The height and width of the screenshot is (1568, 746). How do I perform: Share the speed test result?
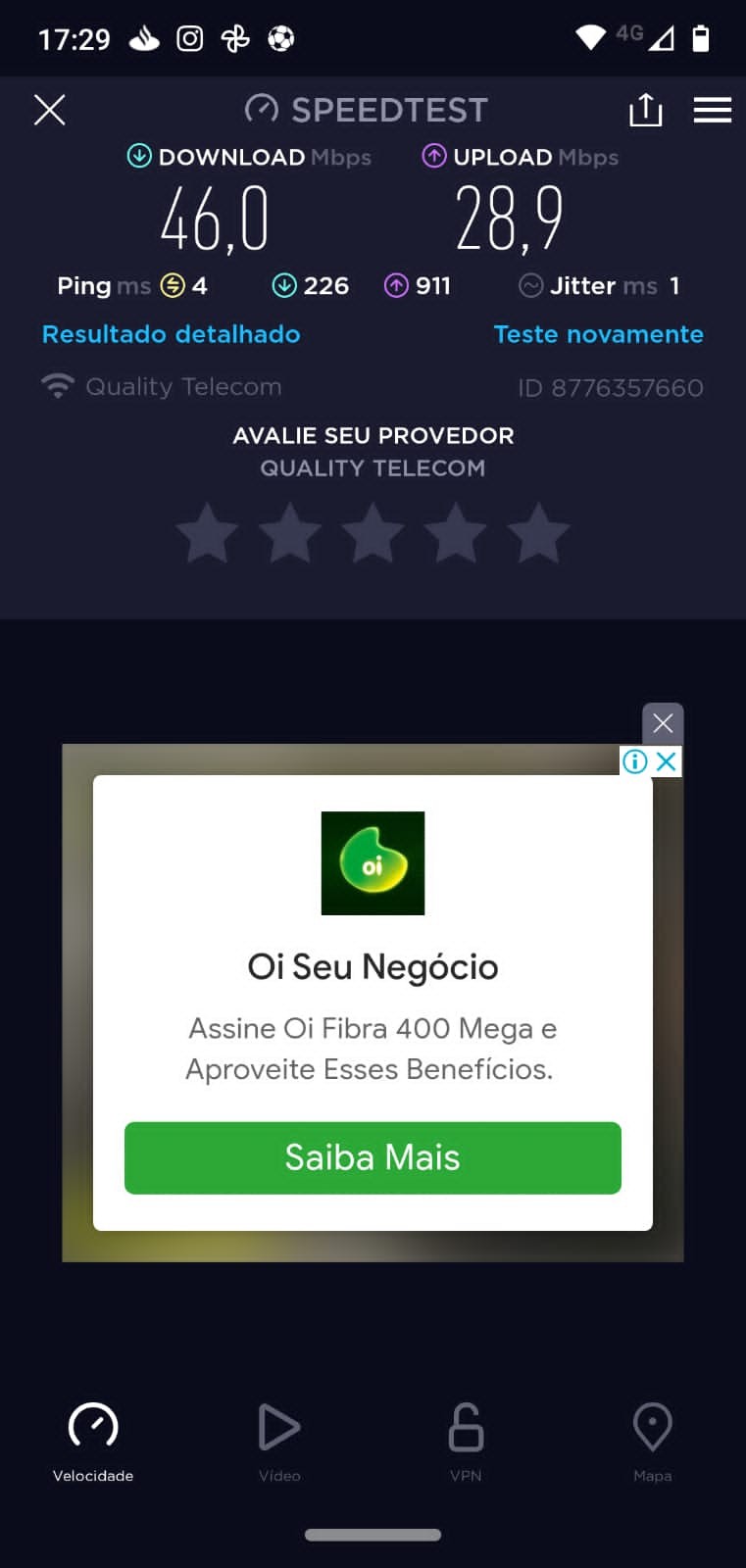(645, 110)
